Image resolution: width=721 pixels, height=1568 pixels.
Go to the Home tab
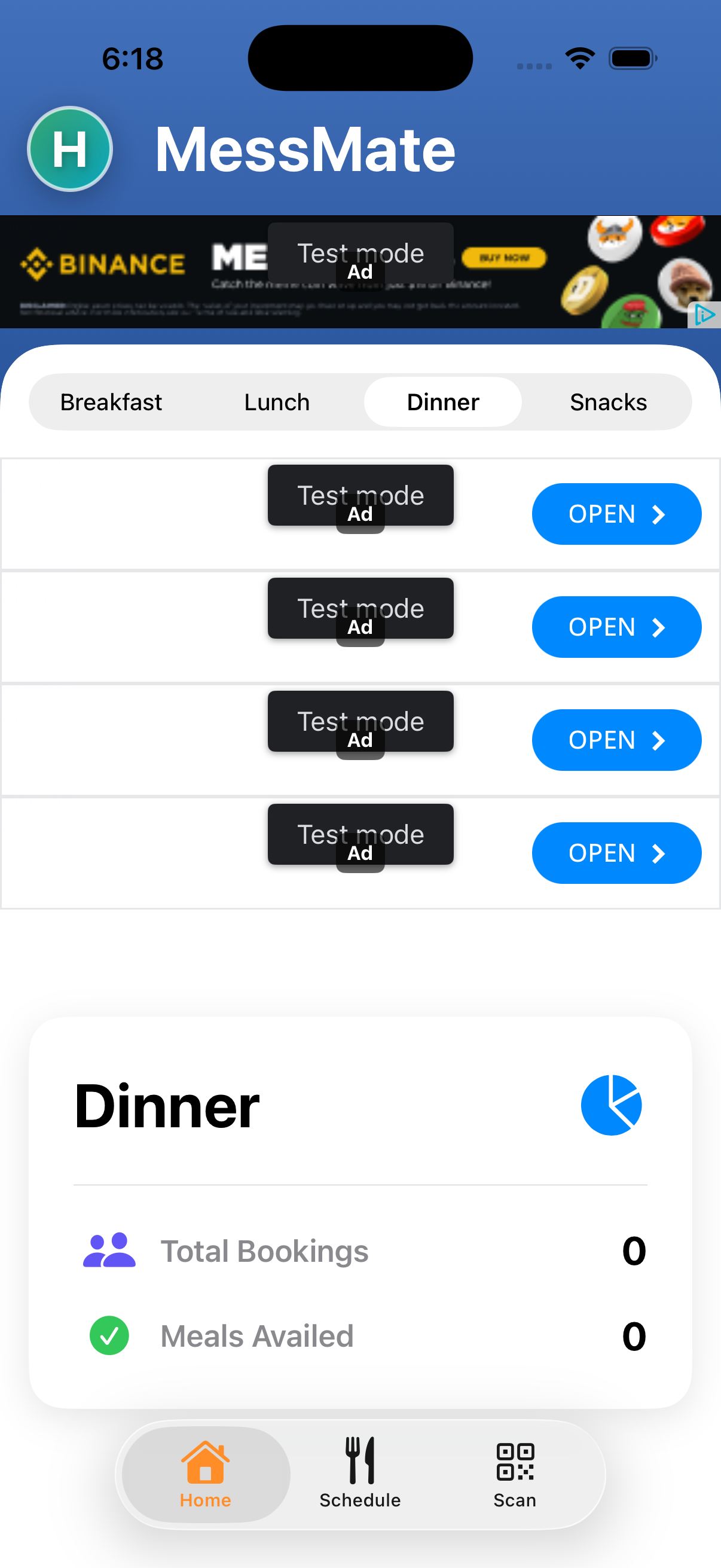[206, 1474]
